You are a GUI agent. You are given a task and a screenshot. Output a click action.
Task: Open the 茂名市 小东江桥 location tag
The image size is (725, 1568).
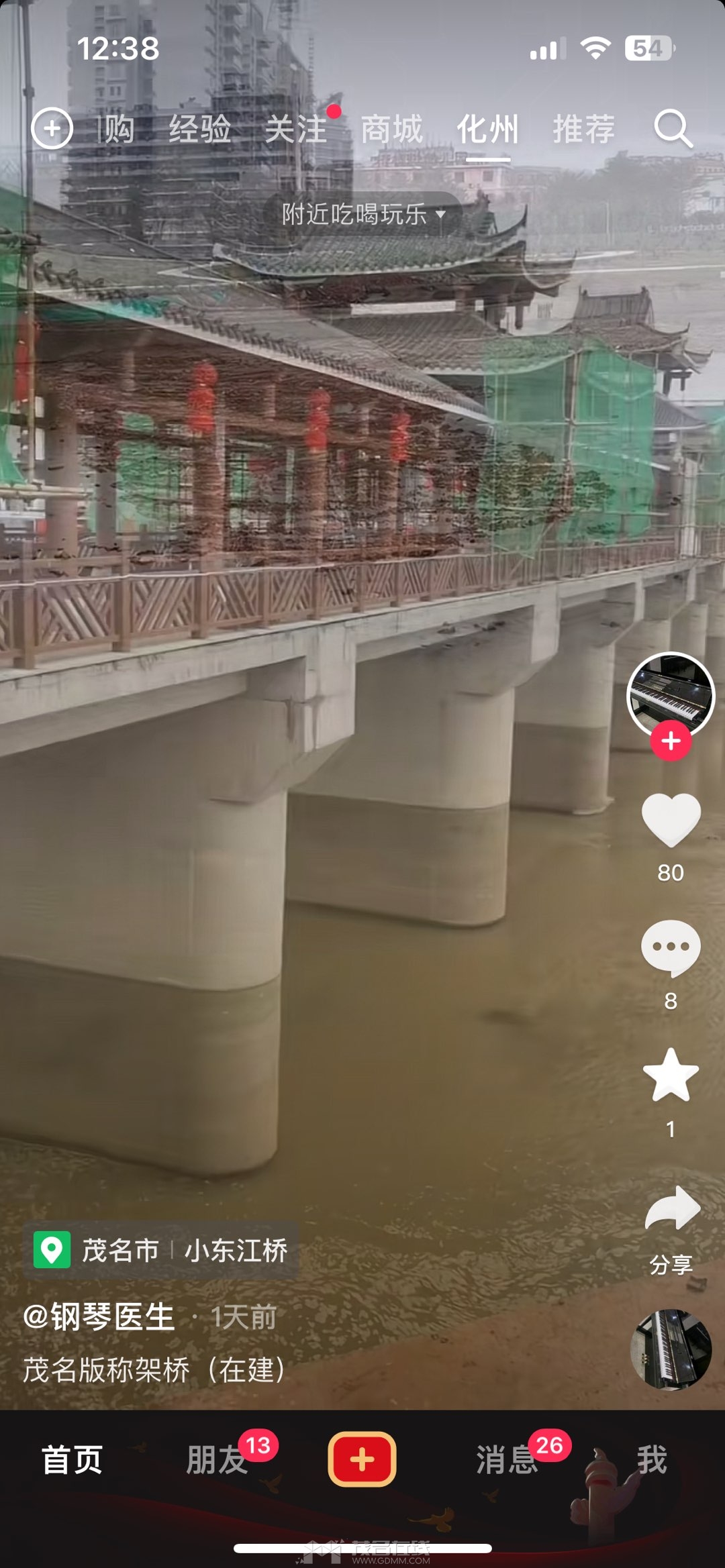161,1251
